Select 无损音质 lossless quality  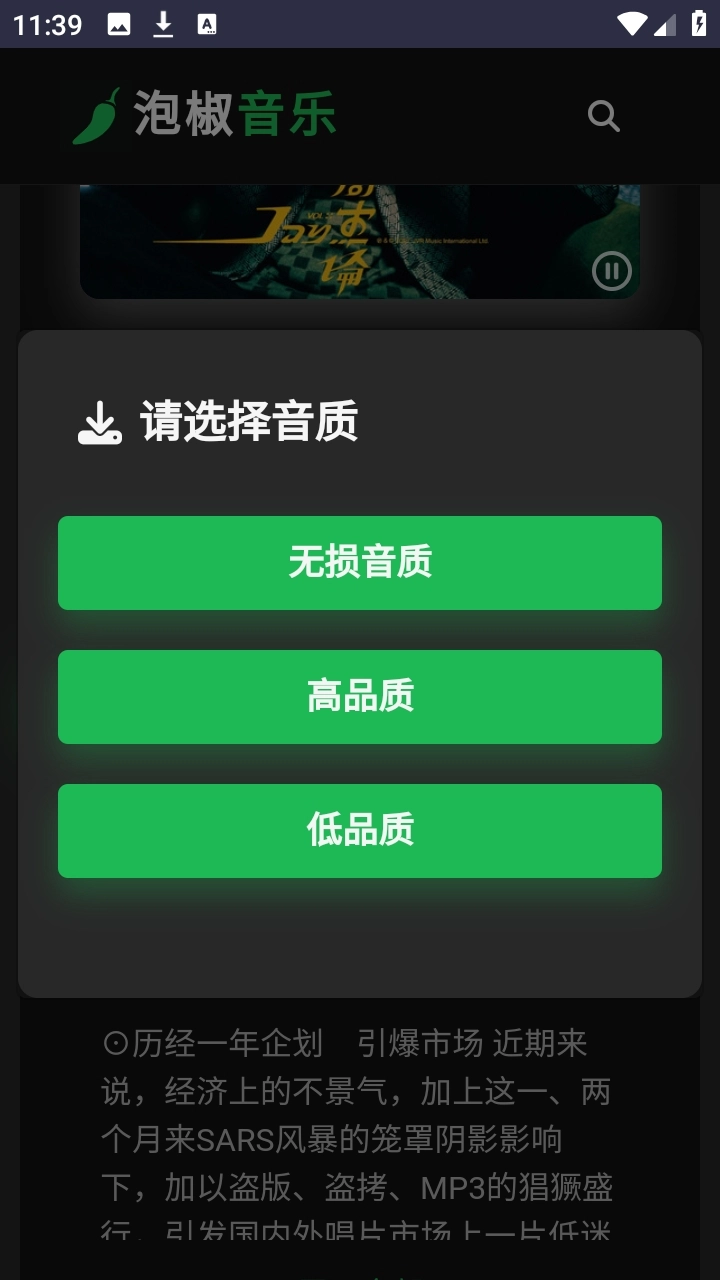[360, 563]
